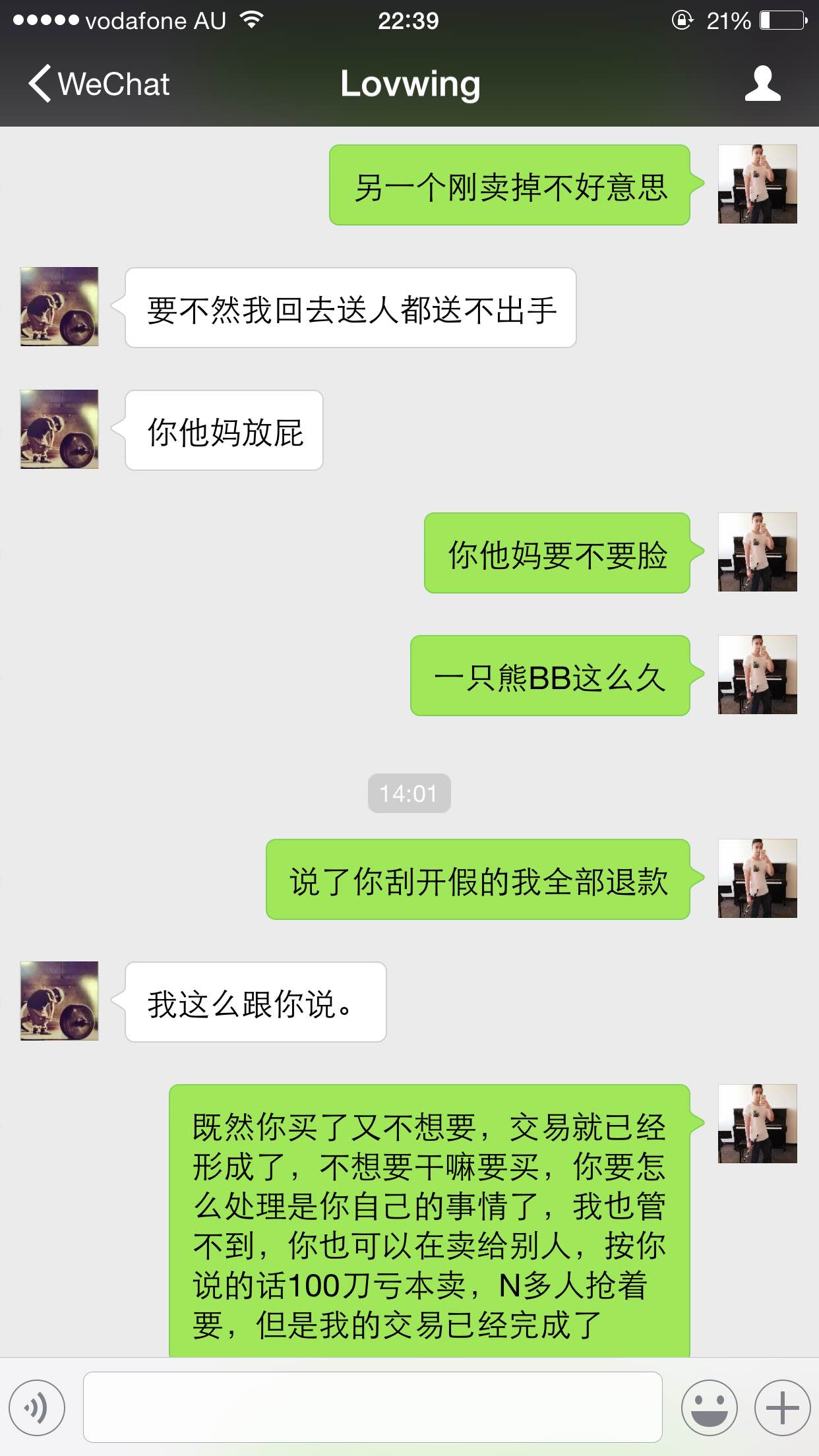This screenshot has height=1456, width=819.
Task: Open the emoji sticker panel
Action: [x=709, y=1408]
